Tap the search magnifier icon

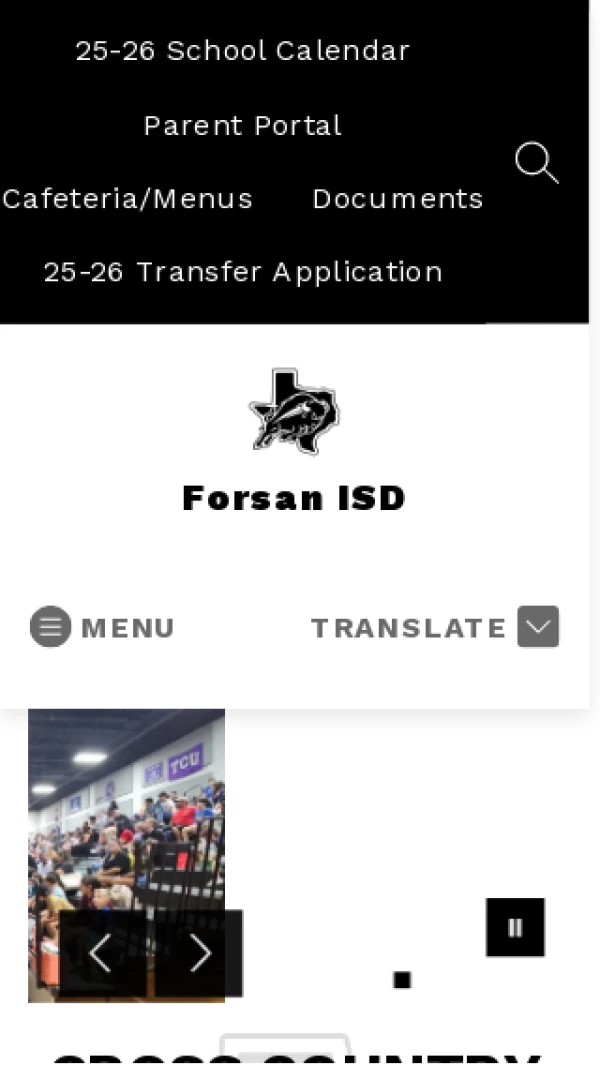[536, 163]
